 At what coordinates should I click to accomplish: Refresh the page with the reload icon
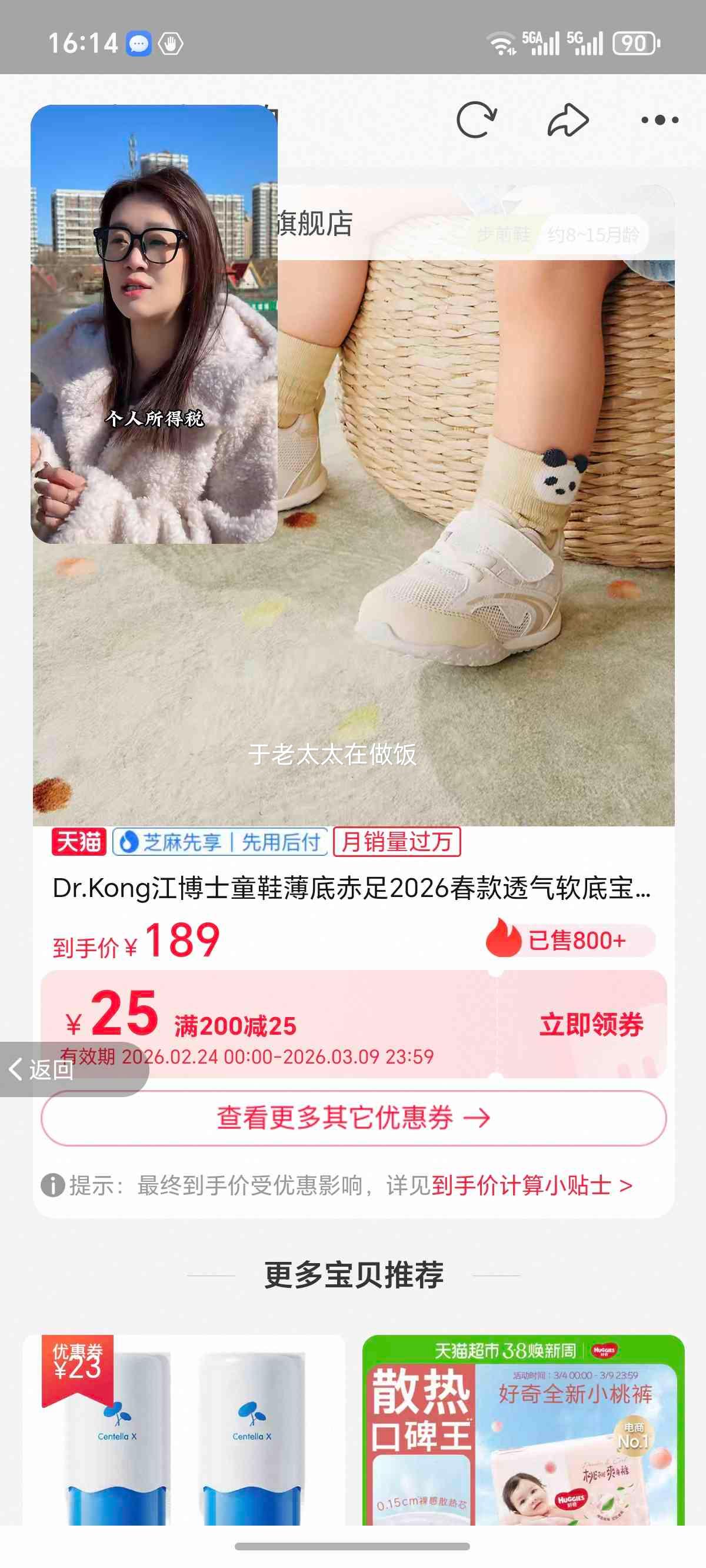(477, 119)
